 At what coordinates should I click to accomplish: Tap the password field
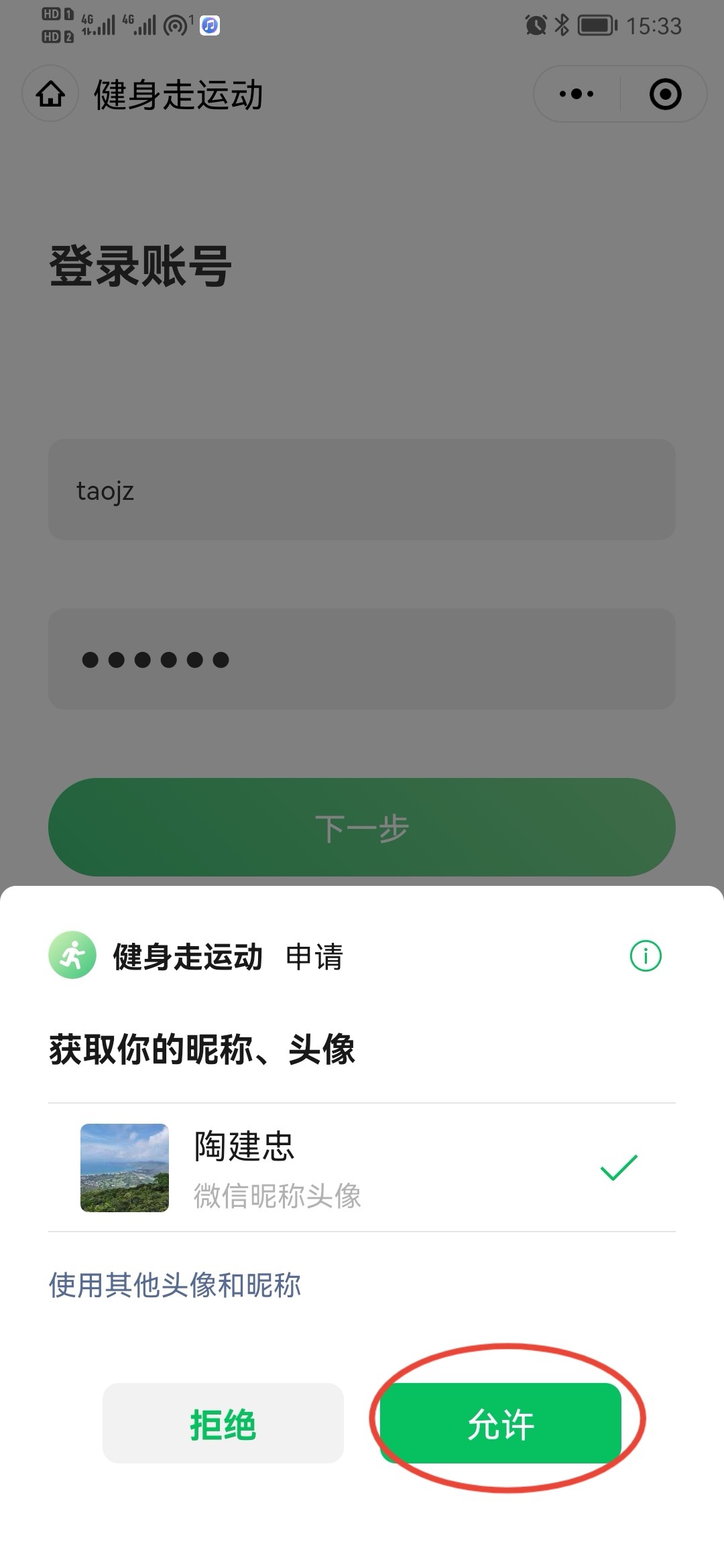coord(362,659)
